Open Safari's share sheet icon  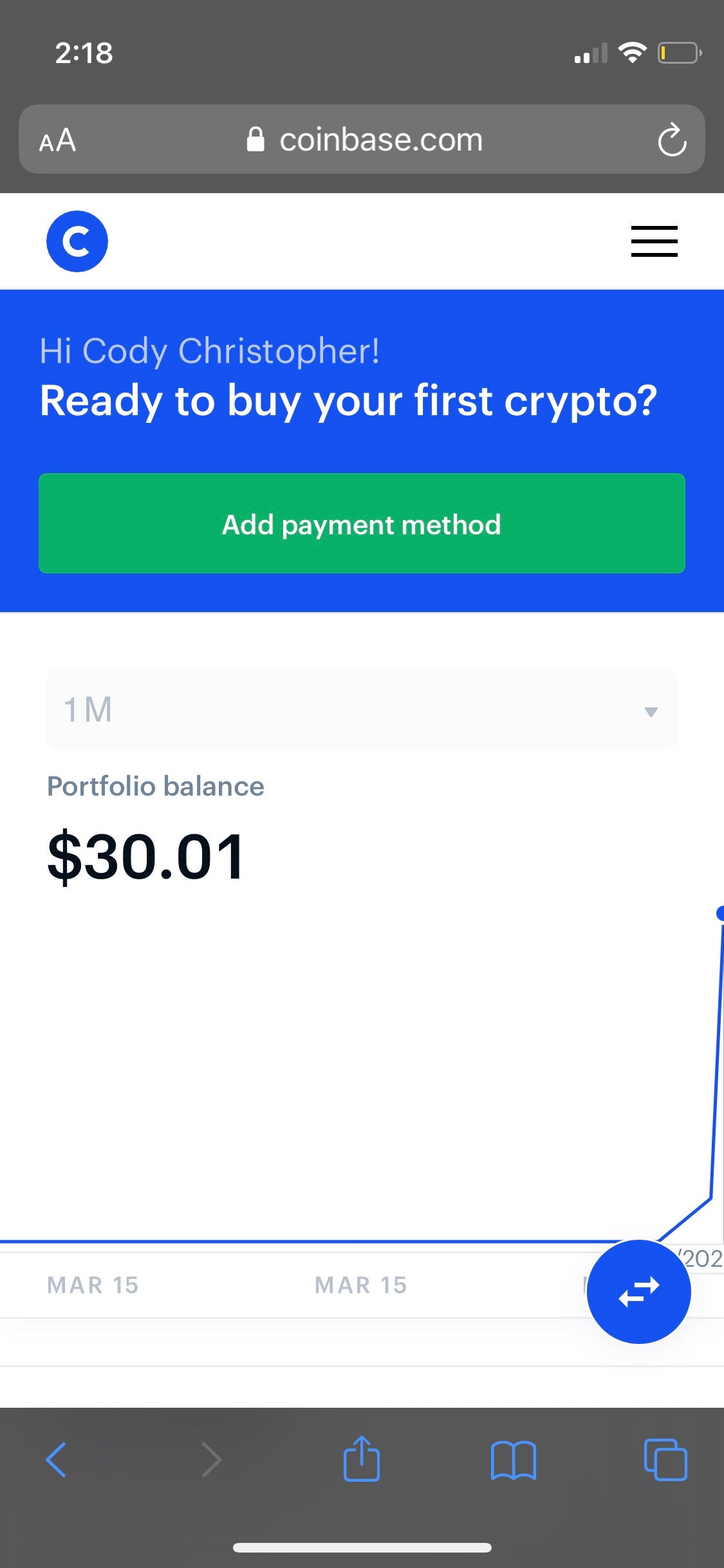point(362,1460)
